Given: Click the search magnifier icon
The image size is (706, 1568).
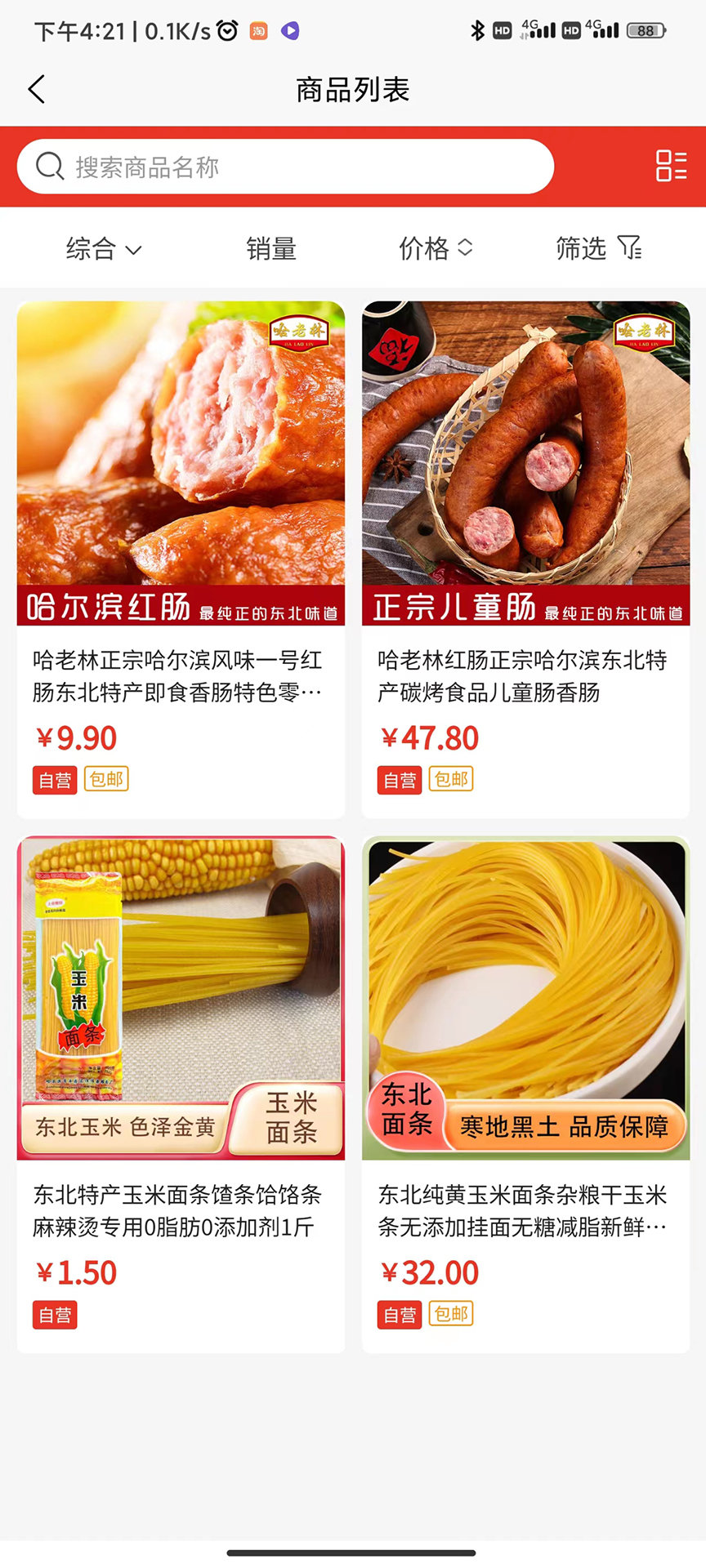Looking at the screenshot, I should [51, 166].
